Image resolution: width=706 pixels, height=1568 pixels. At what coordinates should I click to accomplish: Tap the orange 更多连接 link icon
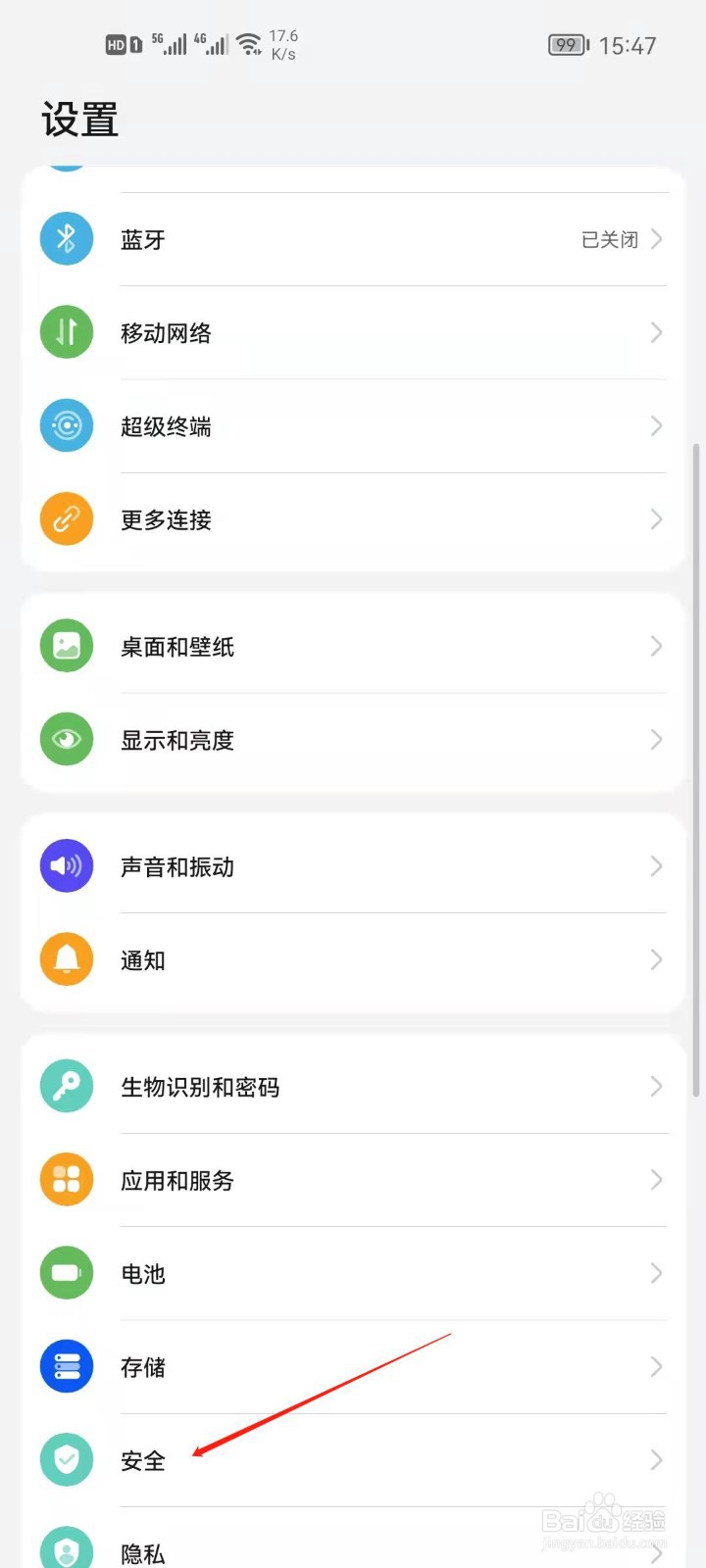pos(66,518)
